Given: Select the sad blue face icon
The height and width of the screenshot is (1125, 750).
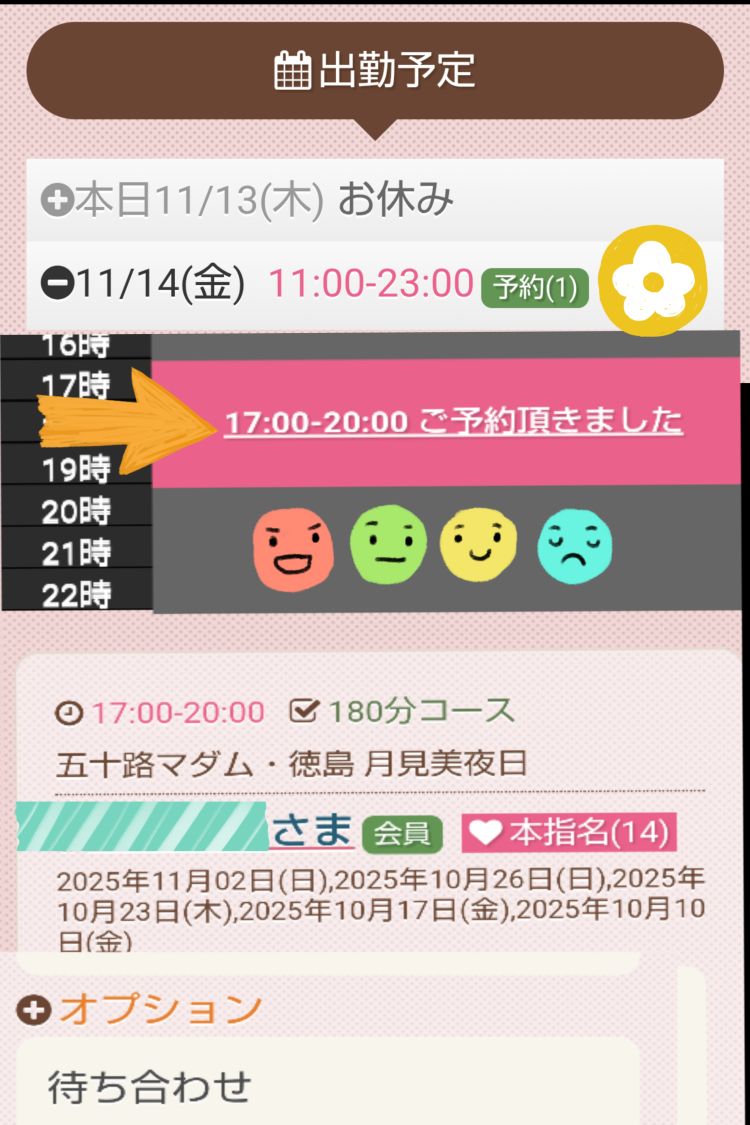Looking at the screenshot, I should point(572,543).
